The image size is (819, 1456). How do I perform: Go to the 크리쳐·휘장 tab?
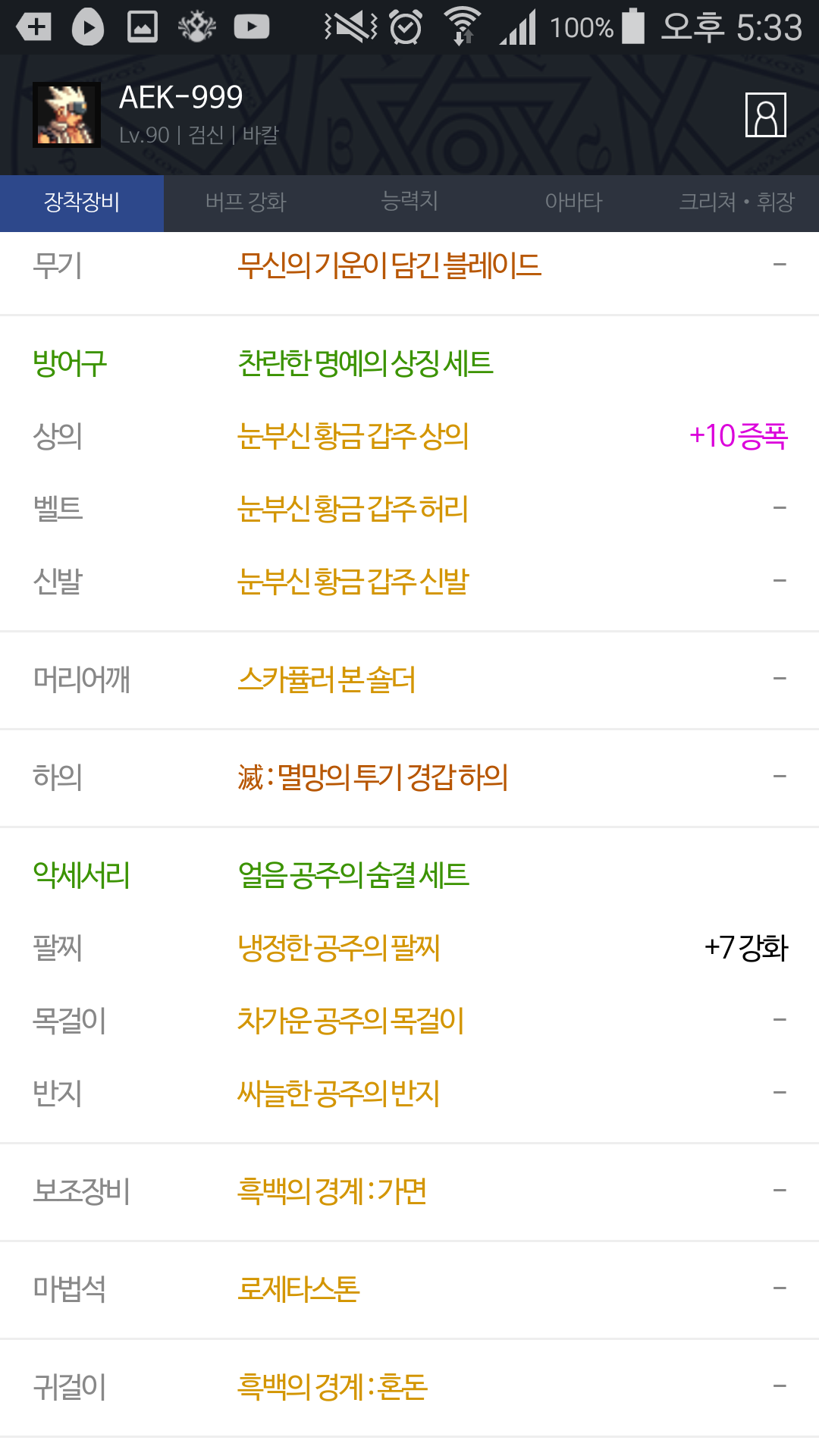coord(737,202)
